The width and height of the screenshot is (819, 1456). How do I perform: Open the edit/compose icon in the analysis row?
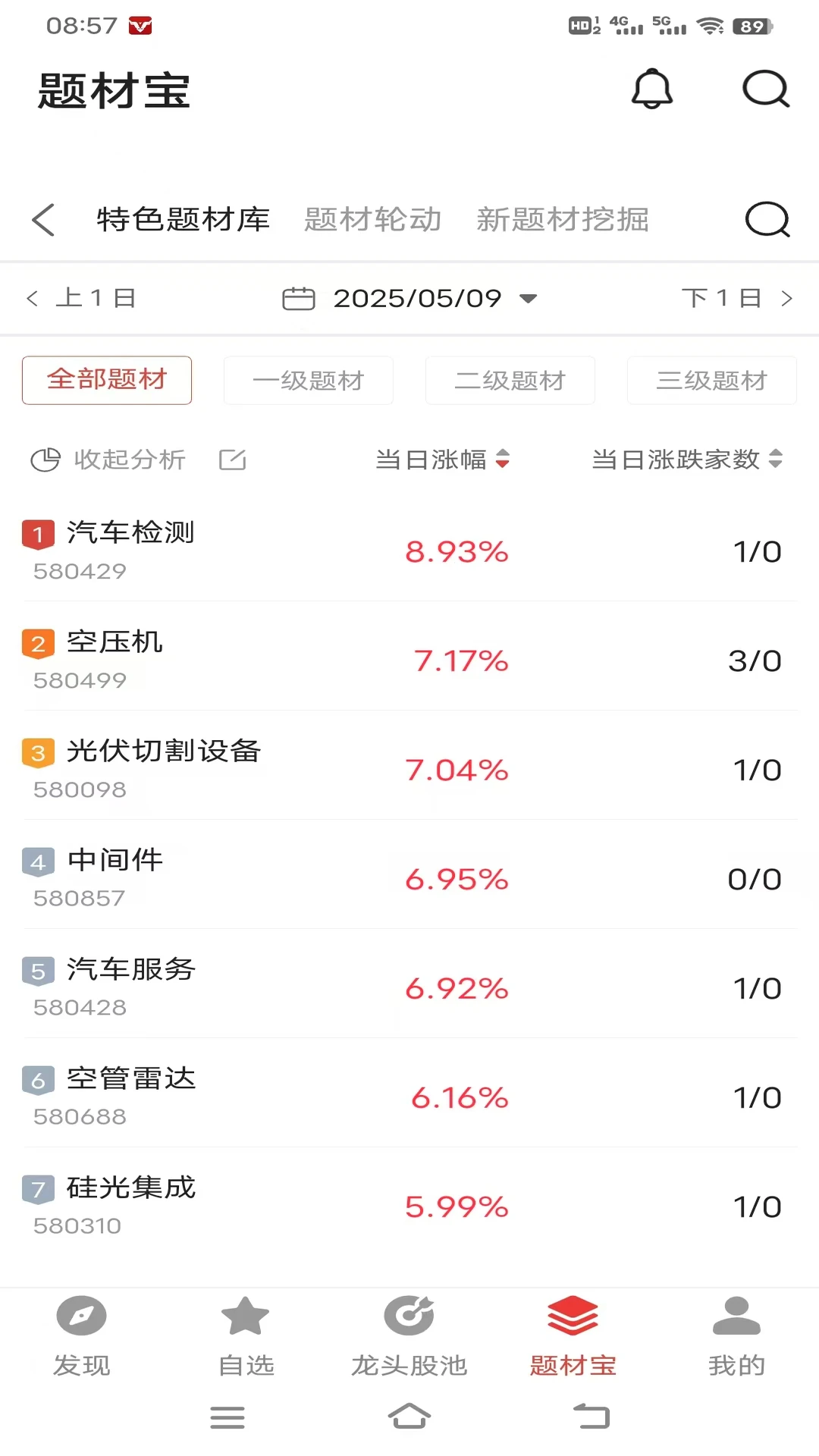point(233,459)
